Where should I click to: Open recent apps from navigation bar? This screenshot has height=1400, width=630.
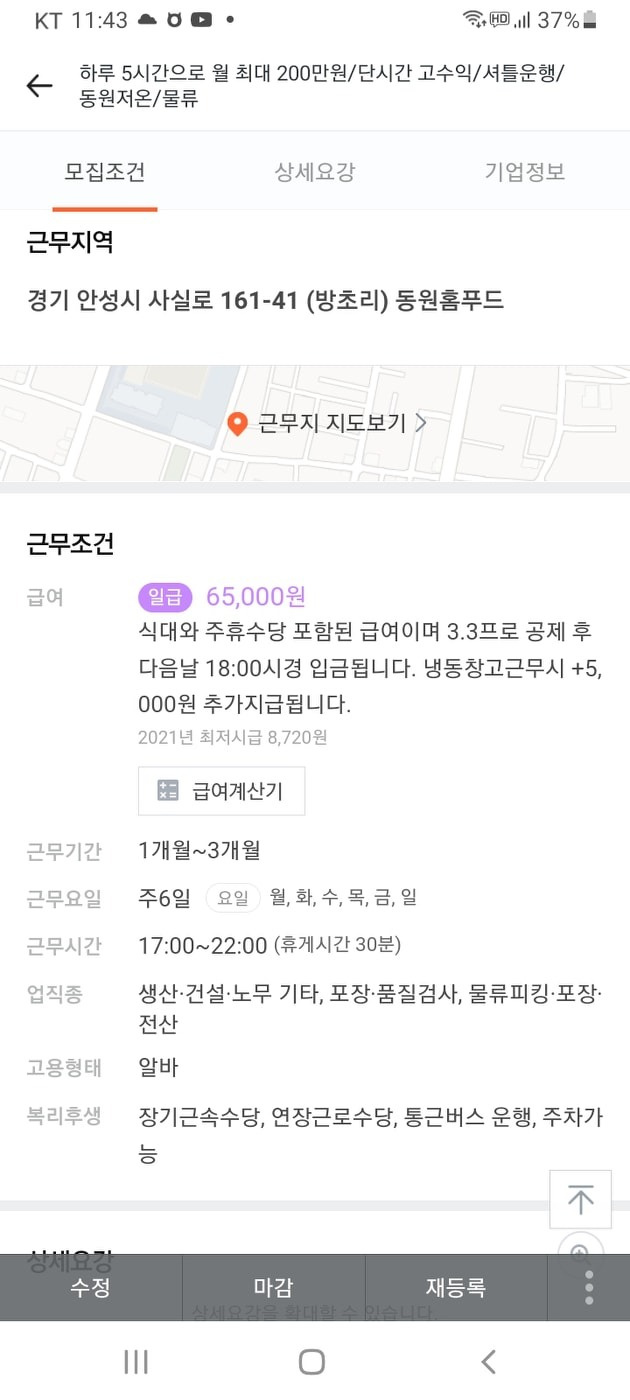136,1361
